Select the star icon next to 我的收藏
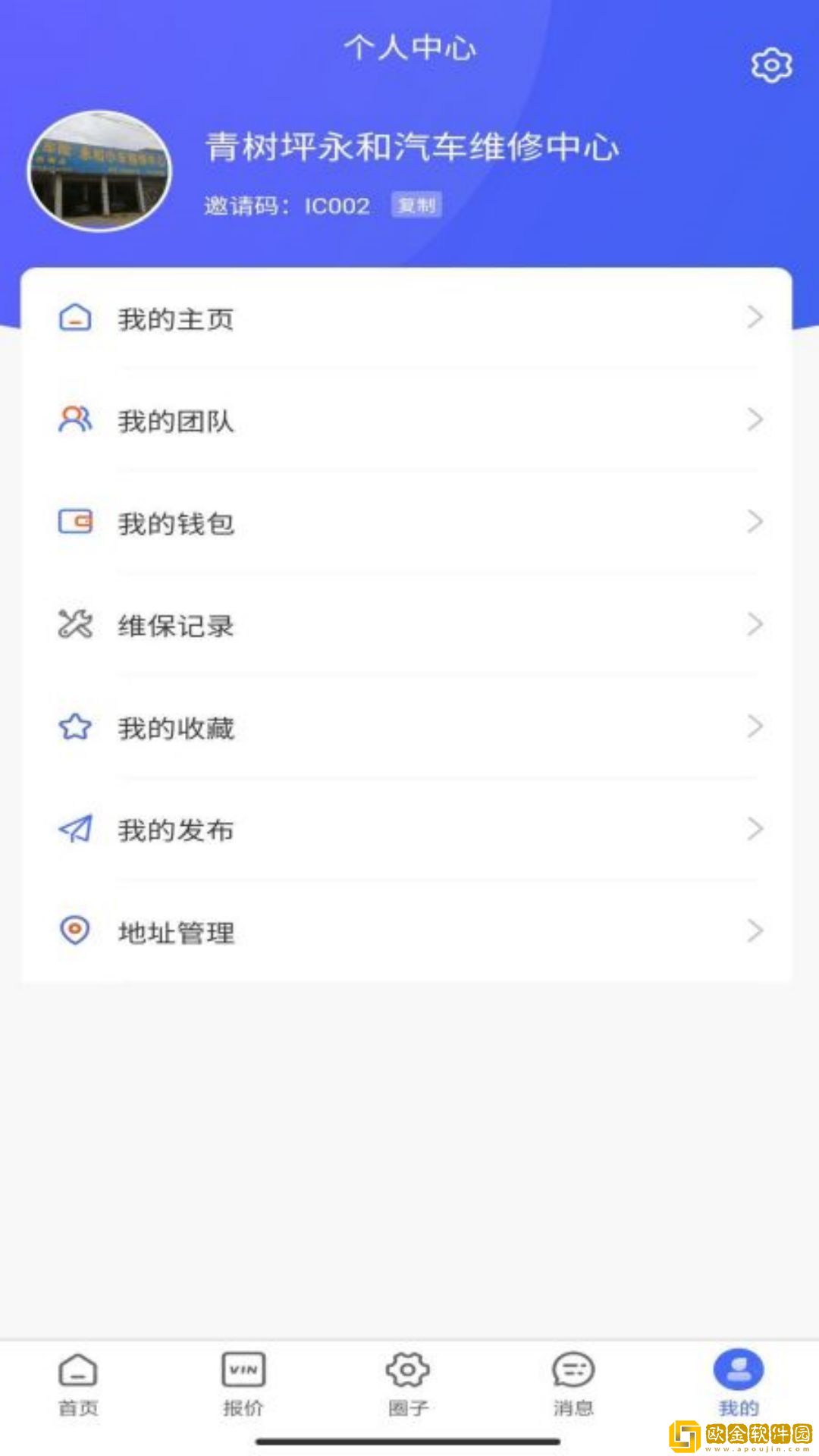Image resolution: width=819 pixels, height=1456 pixels. (74, 726)
